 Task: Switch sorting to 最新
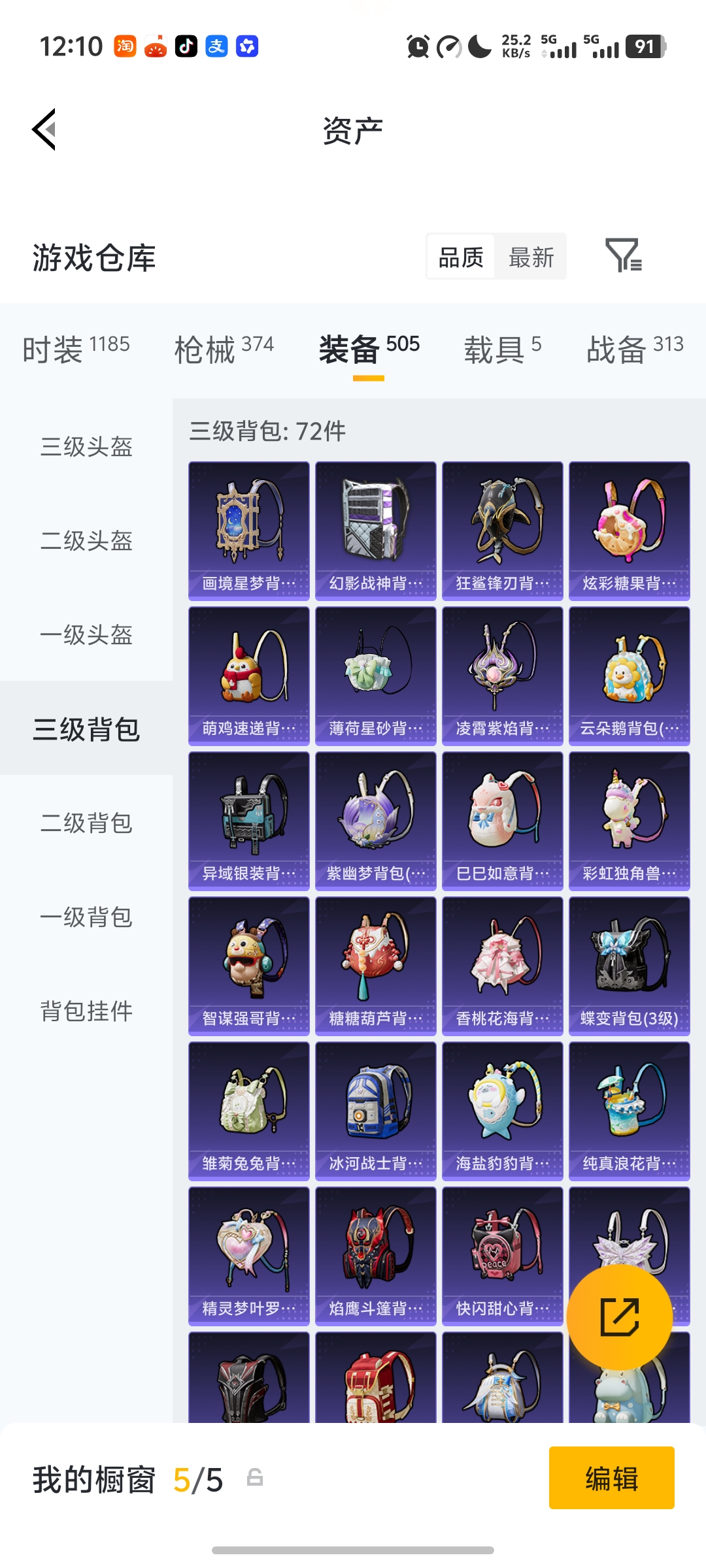click(531, 256)
